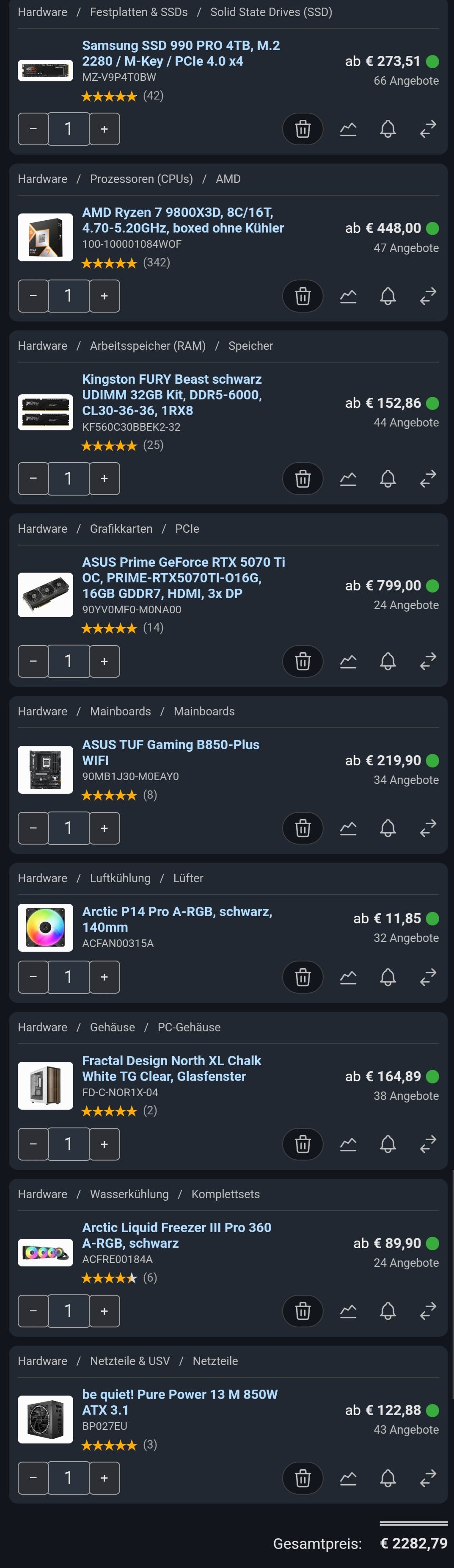
Task: Open ASUS Prime GeForce RTX 5070 Ti product page
Action: 183,577
